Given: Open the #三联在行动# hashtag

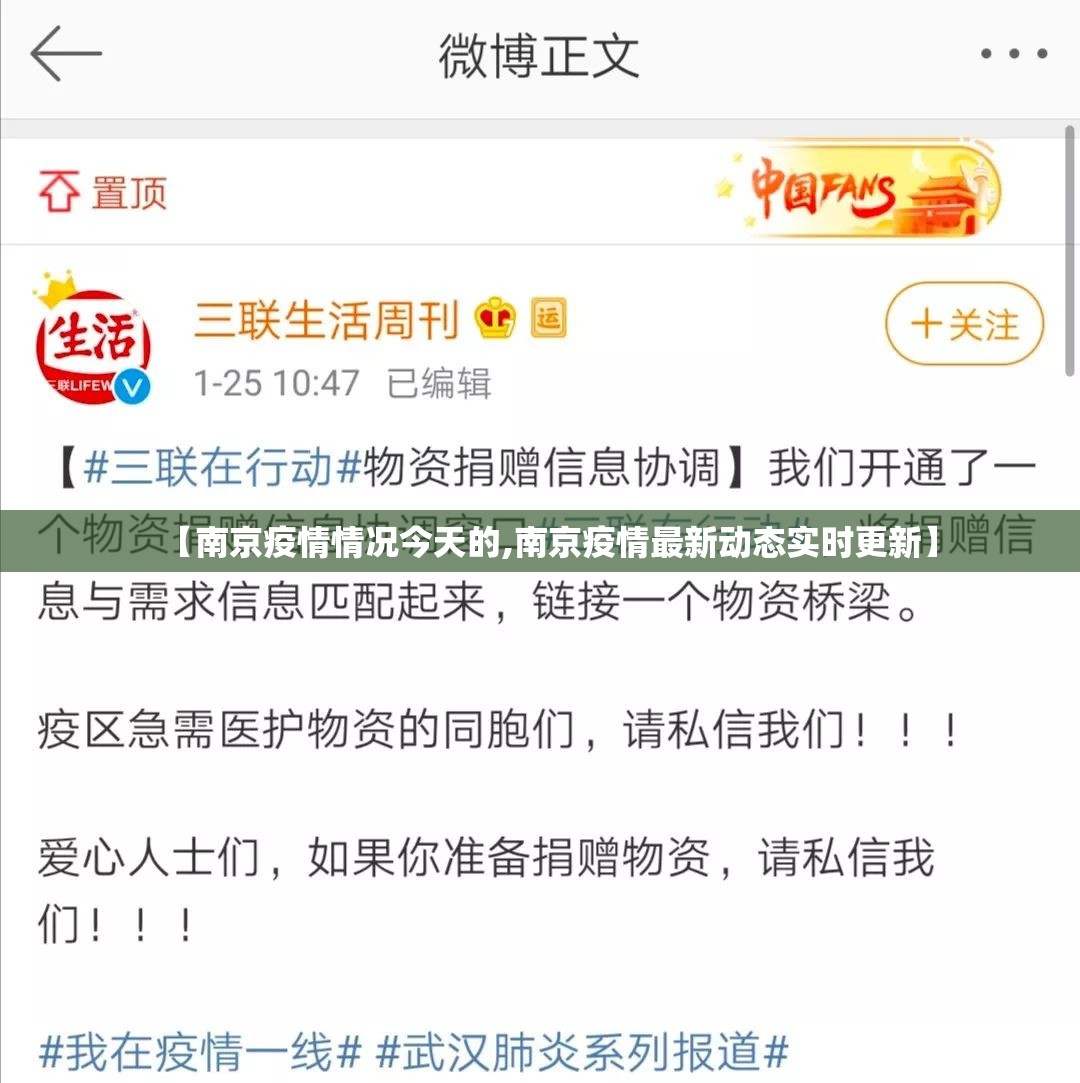Looking at the screenshot, I should click(222, 467).
